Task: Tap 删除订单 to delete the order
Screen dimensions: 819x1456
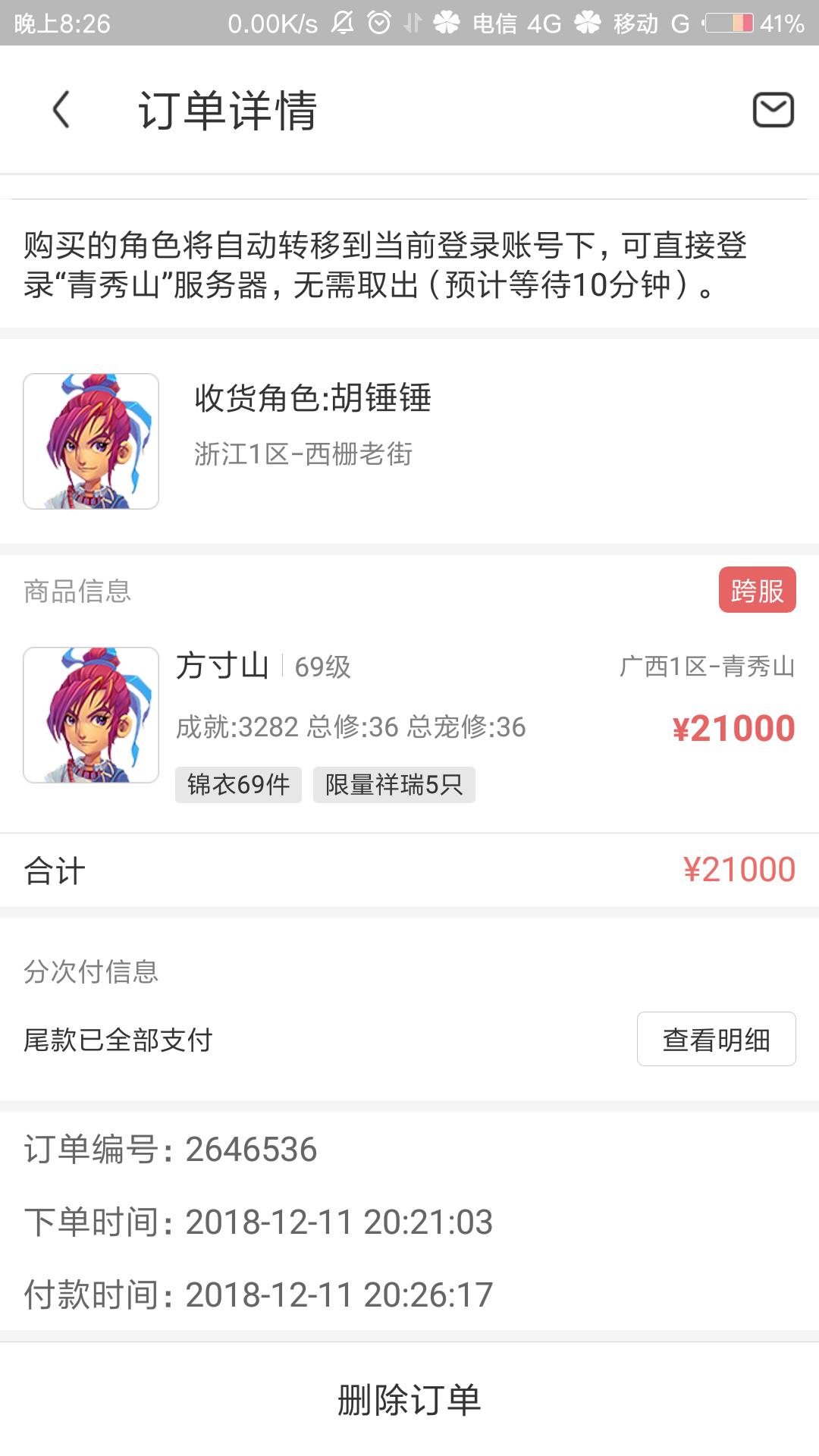Action: coord(409,1400)
